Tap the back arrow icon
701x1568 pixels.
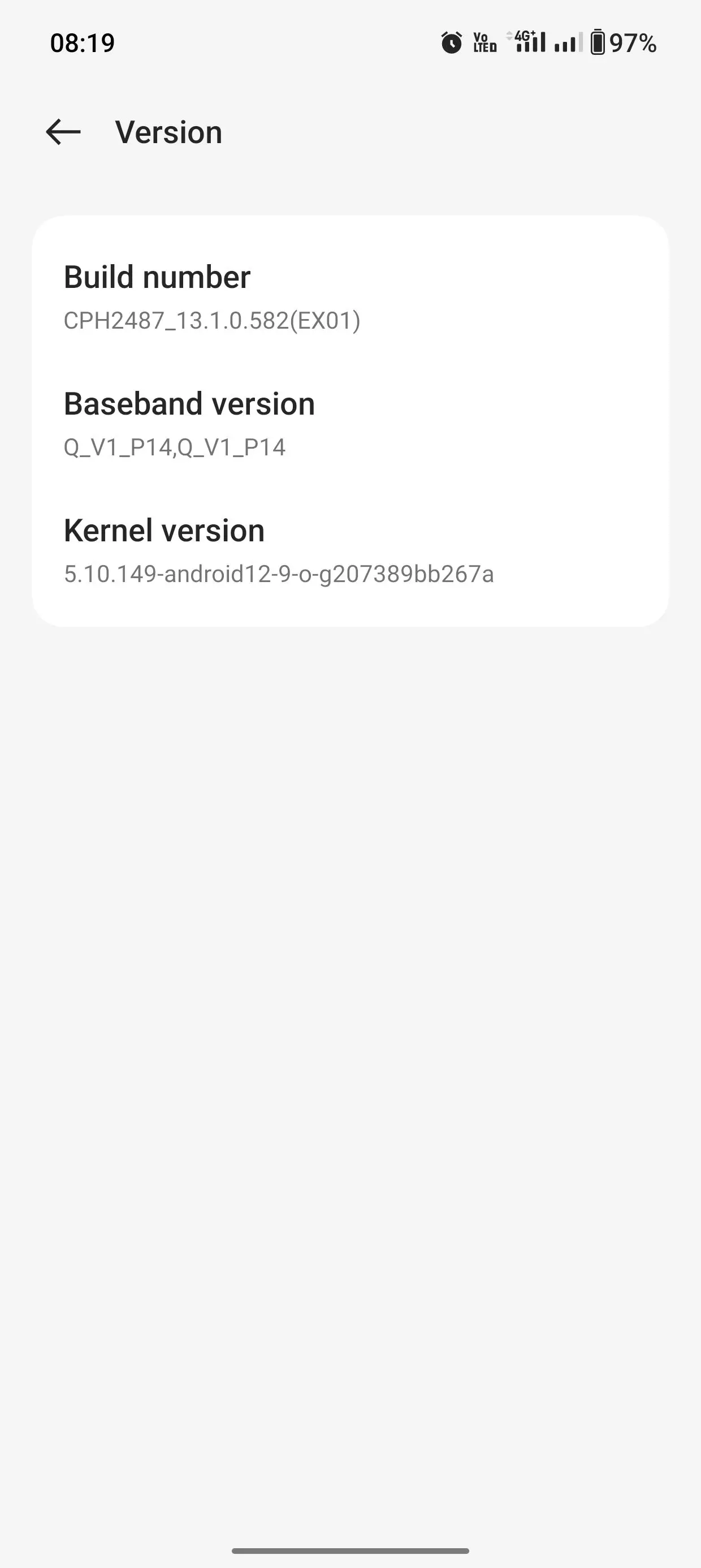coord(63,132)
